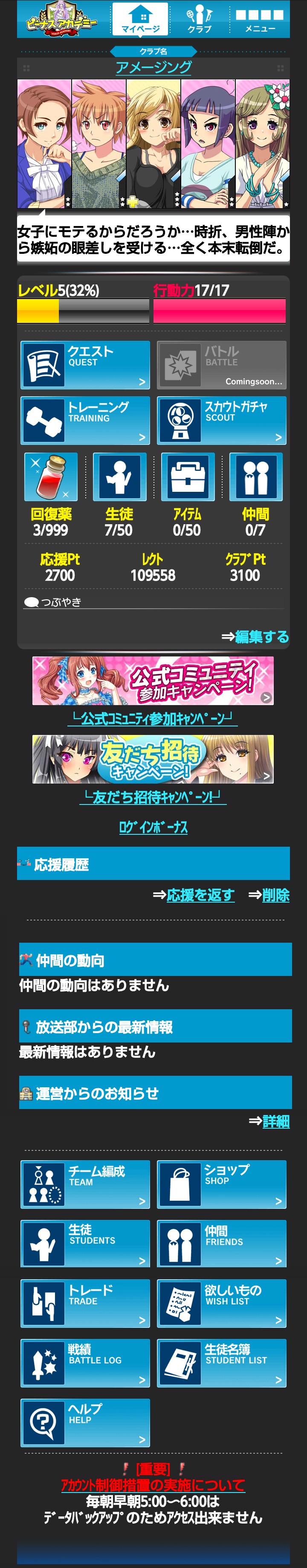This screenshot has height=1568, width=307.
Task: Switch to the クラブ tab
Action: click(200, 20)
